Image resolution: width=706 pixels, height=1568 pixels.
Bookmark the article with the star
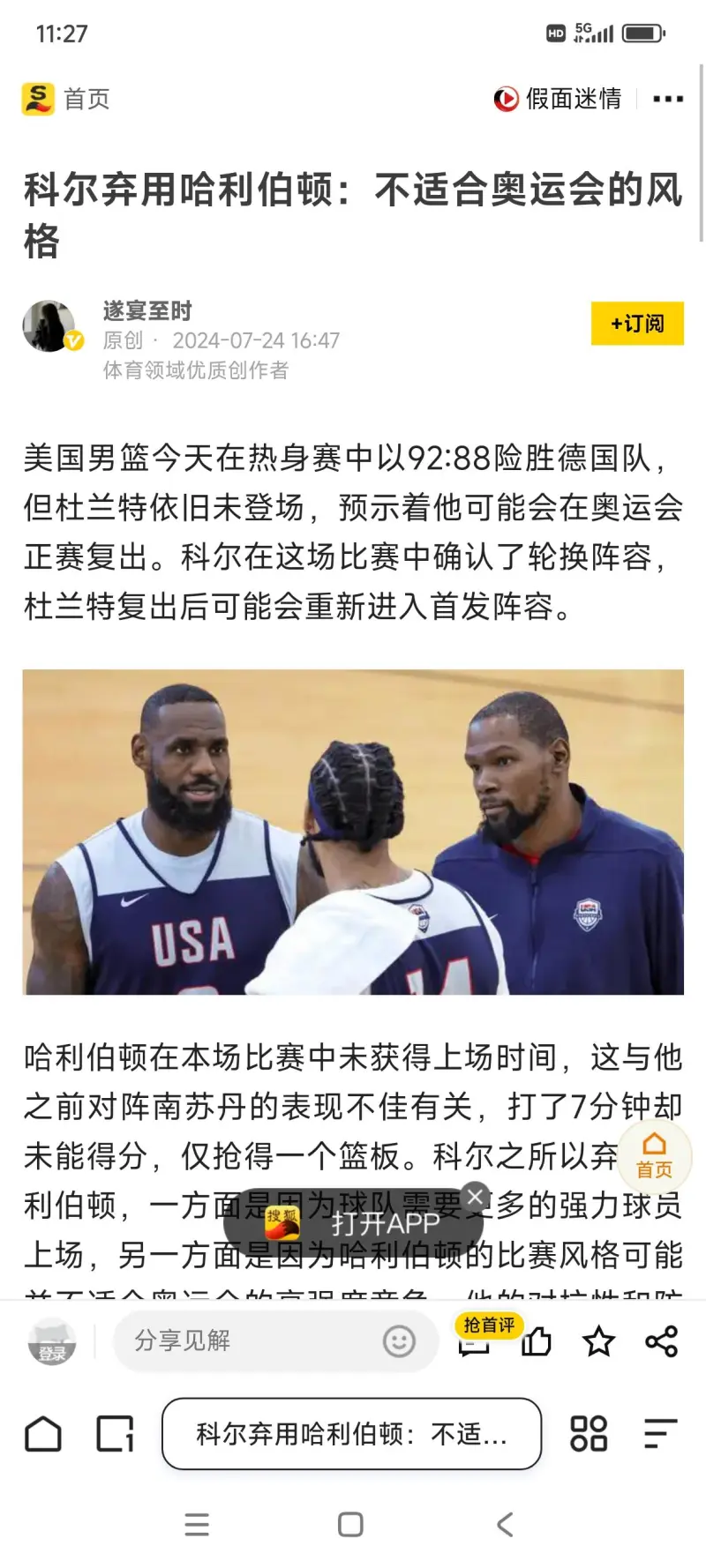pos(598,1342)
